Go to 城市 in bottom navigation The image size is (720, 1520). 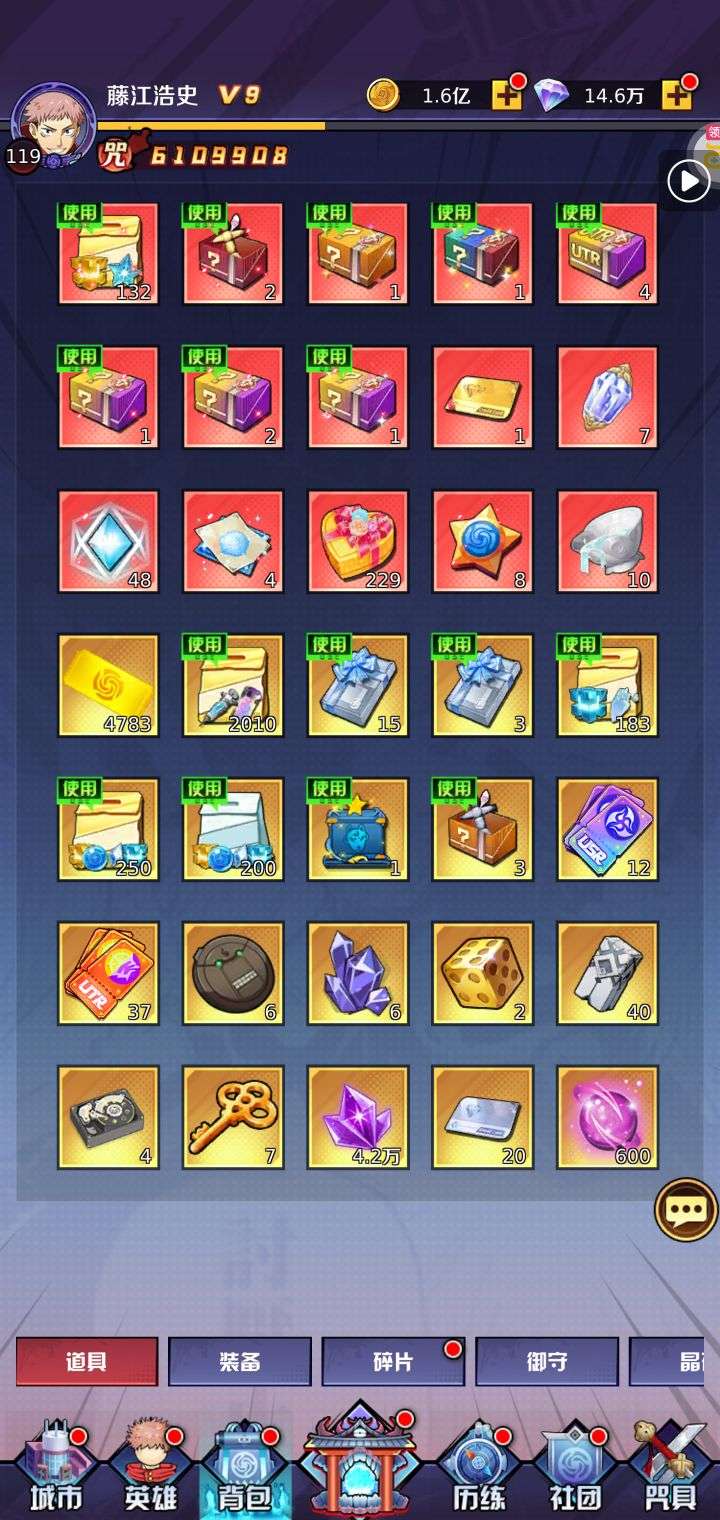point(56,1470)
